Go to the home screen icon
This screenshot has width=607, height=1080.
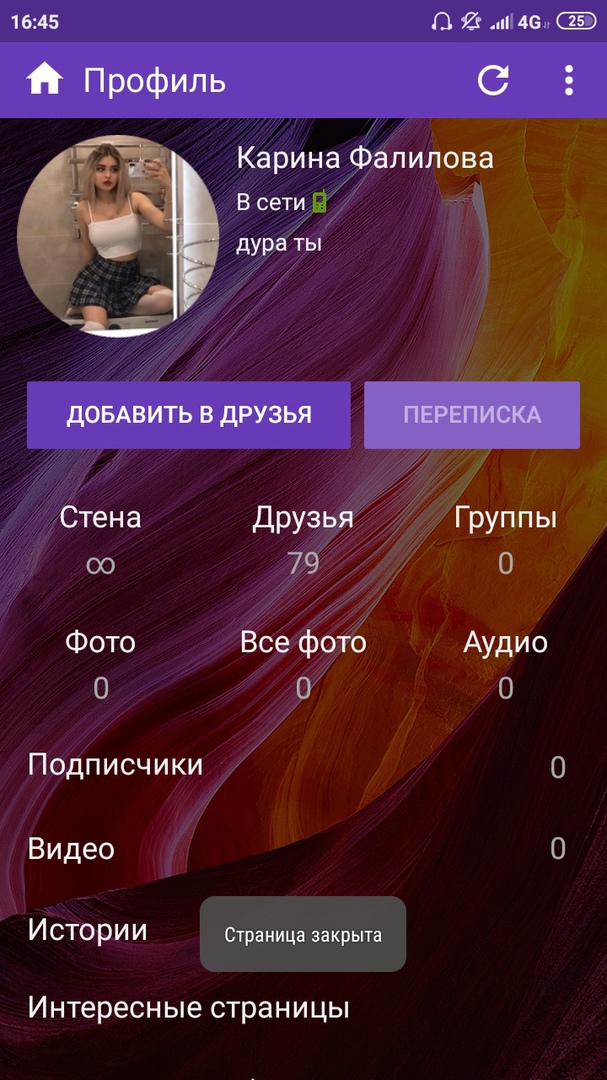(45, 80)
